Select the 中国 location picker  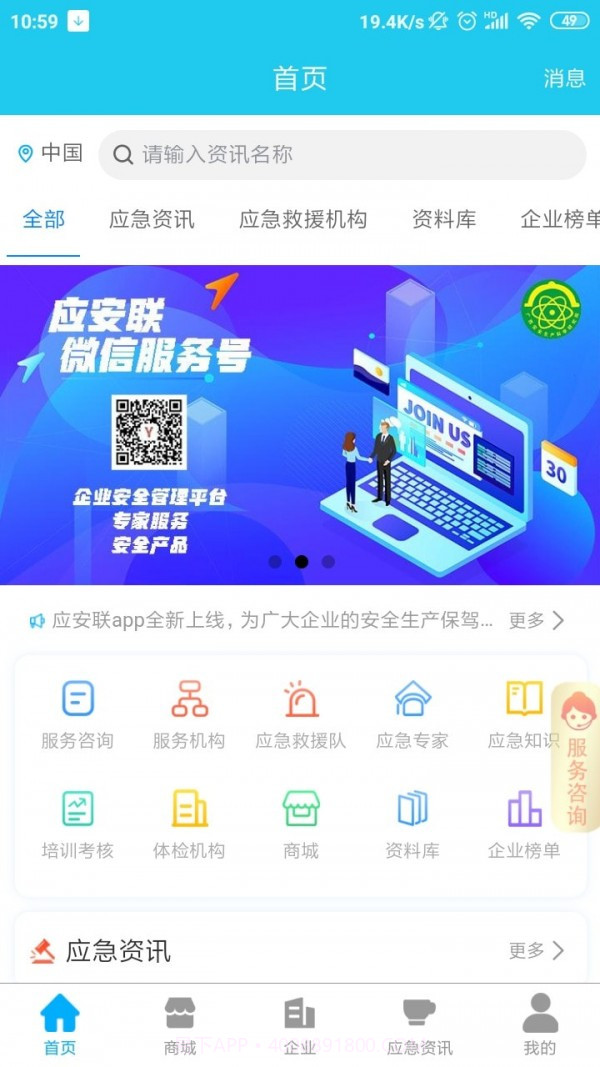[50, 153]
